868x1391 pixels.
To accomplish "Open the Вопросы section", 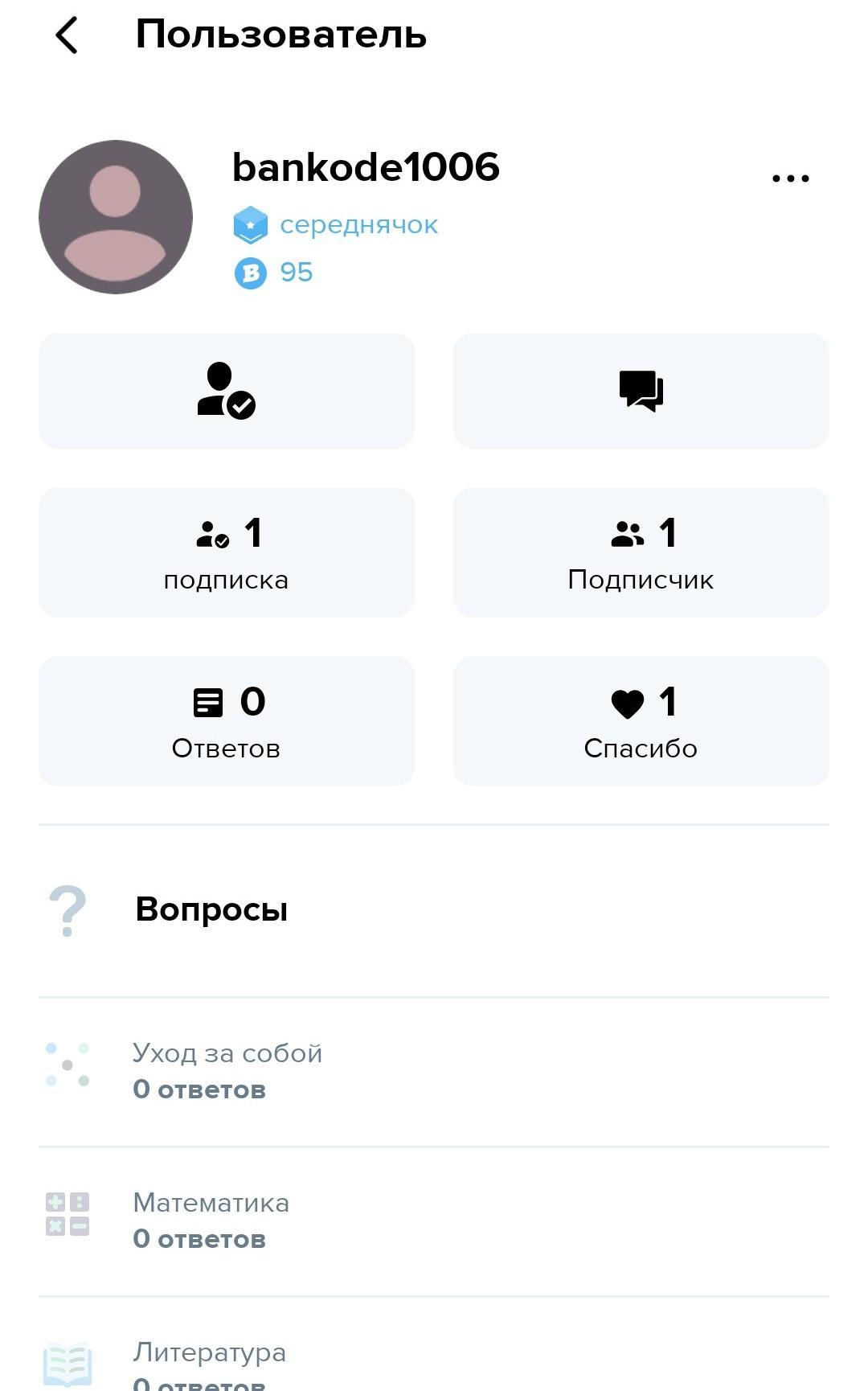I will tap(434, 910).
